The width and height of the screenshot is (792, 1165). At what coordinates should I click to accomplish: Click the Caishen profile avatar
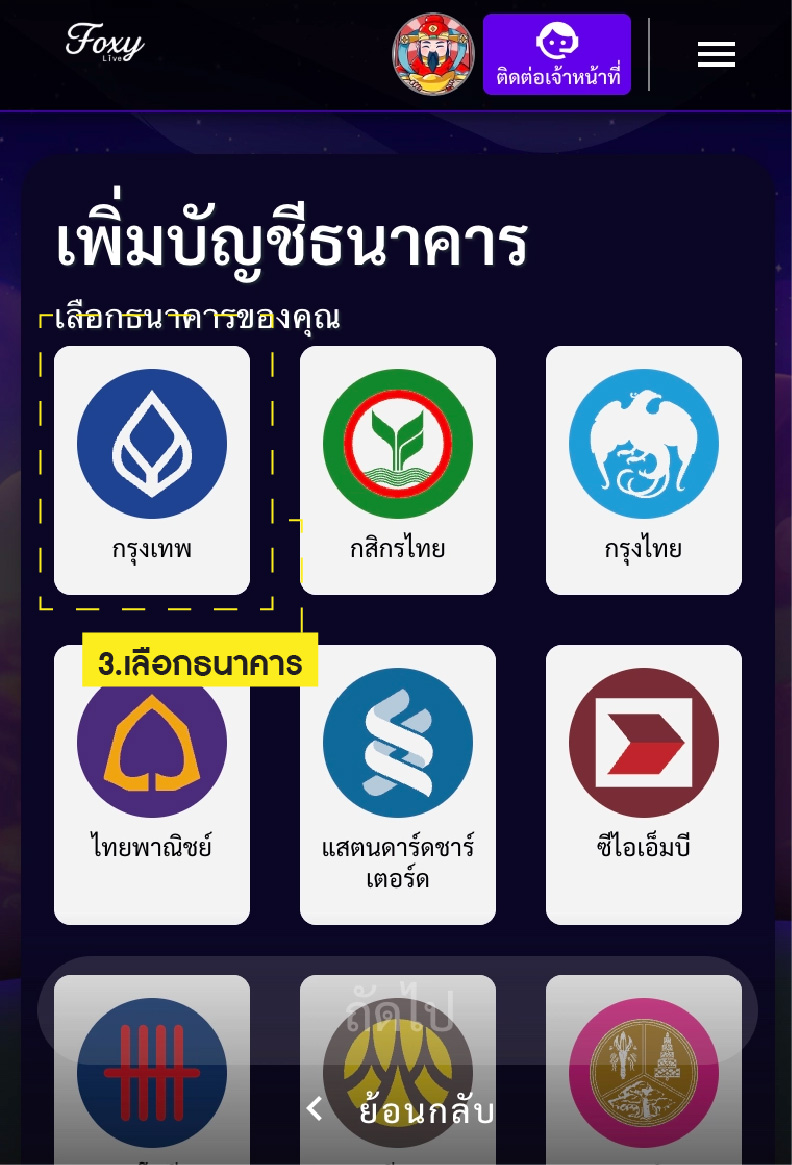click(x=434, y=54)
